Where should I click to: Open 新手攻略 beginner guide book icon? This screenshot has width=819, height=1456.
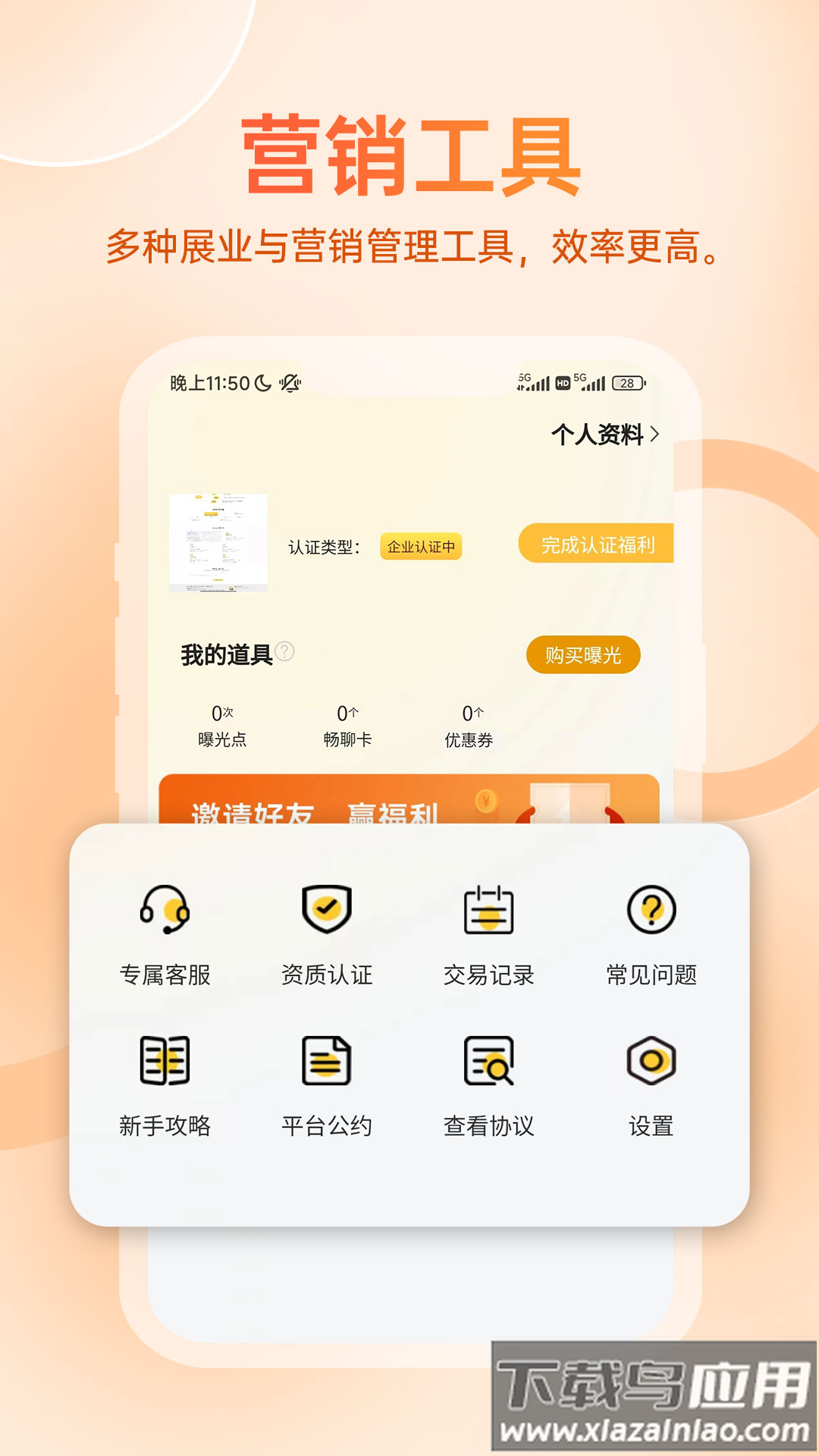pos(163,1060)
